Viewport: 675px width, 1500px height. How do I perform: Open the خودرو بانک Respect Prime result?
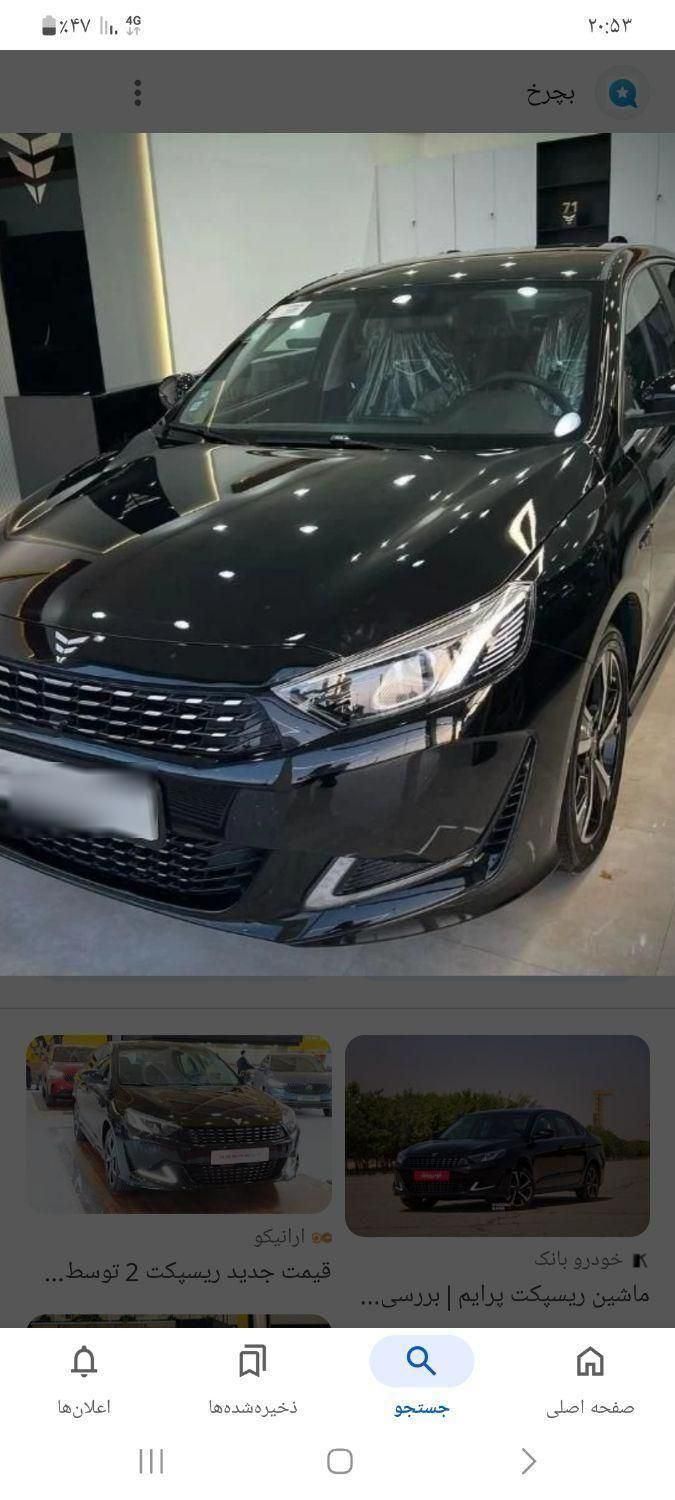click(497, 1136)
